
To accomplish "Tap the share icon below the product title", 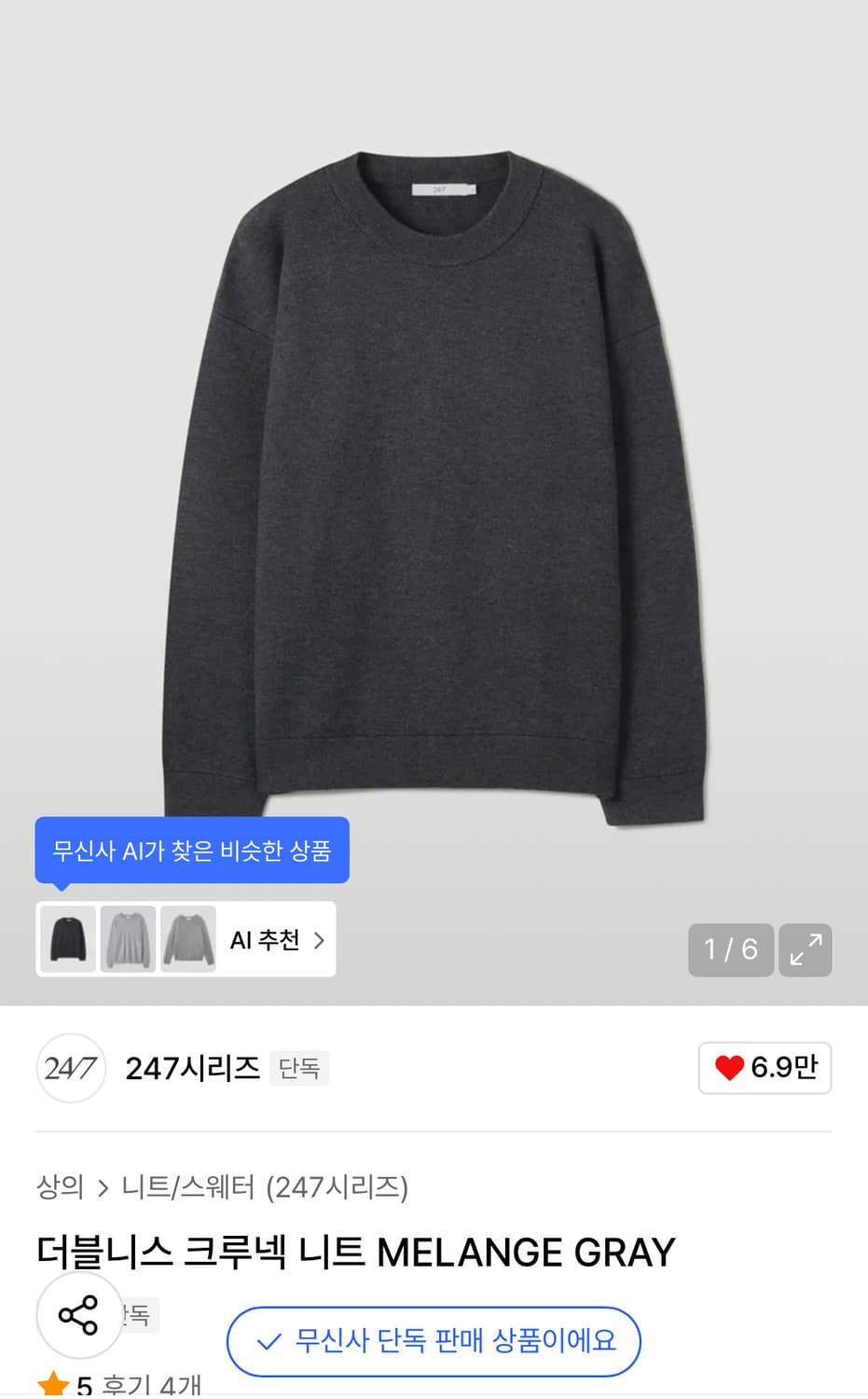I will coord(78,1315).
